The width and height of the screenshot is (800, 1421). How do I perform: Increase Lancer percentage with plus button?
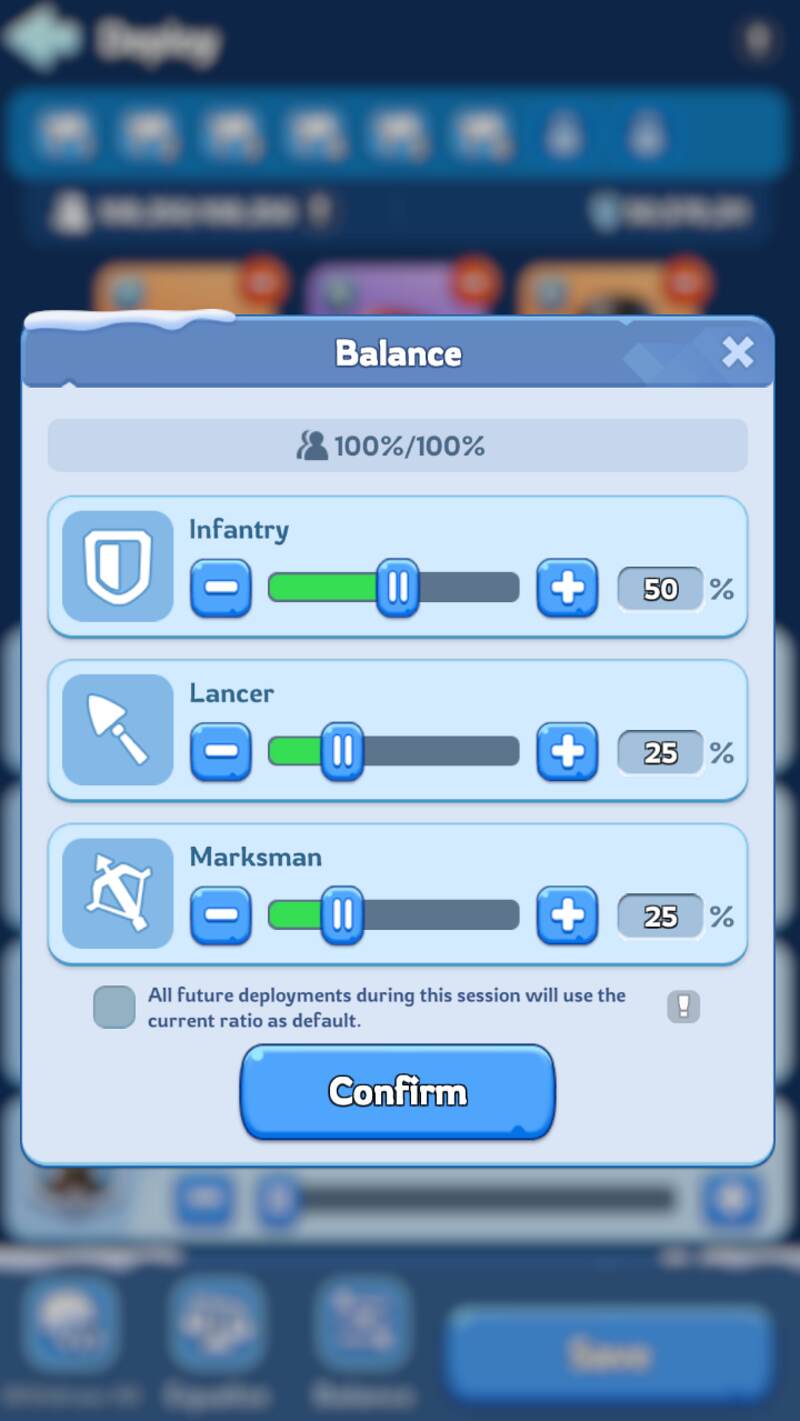pyautogui.click(x=567, y=752)
